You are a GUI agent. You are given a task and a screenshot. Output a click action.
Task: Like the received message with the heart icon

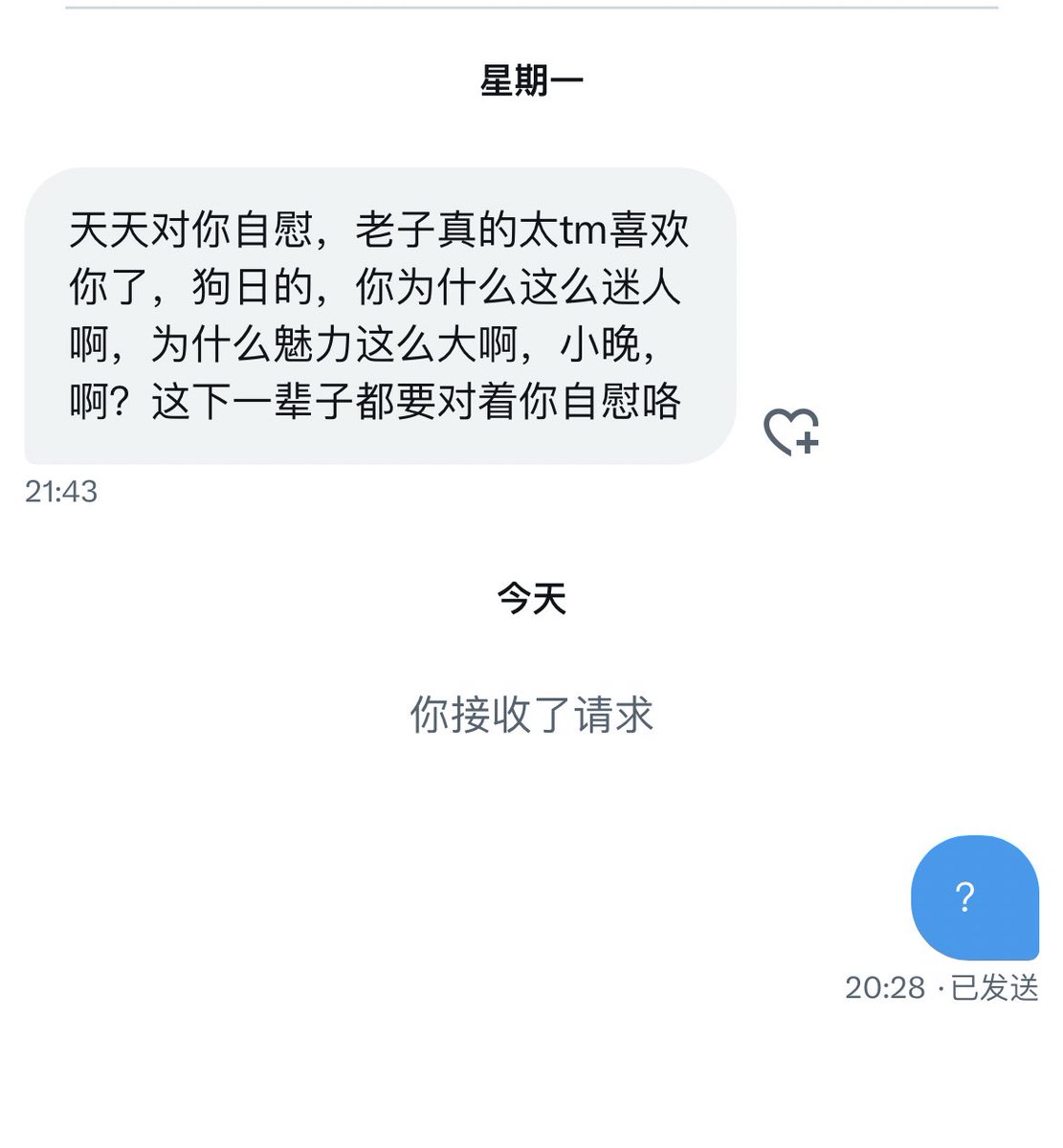[792, 434]
